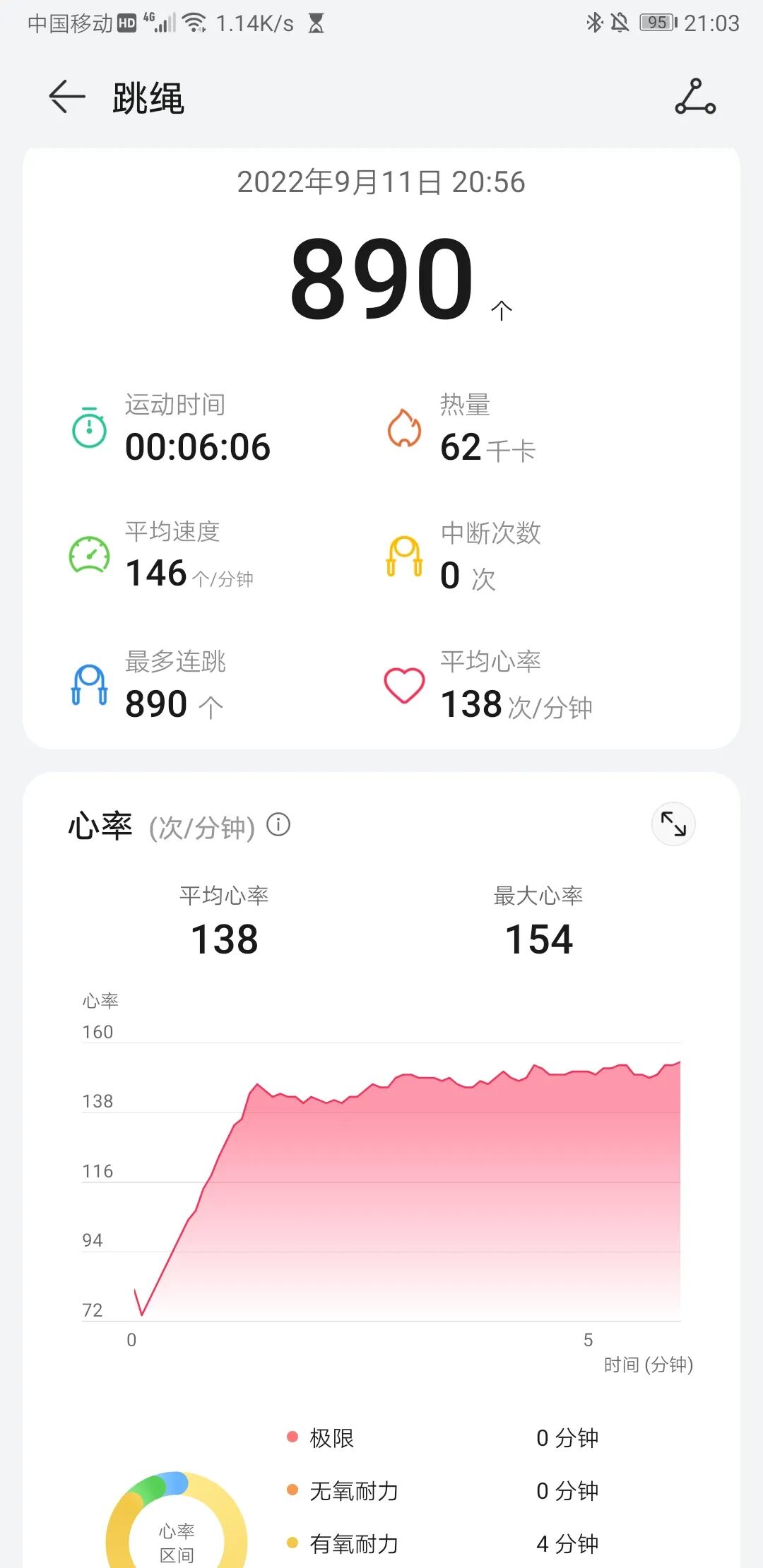
Task: Open the share icon in the top bar
Action: (695, 97)
